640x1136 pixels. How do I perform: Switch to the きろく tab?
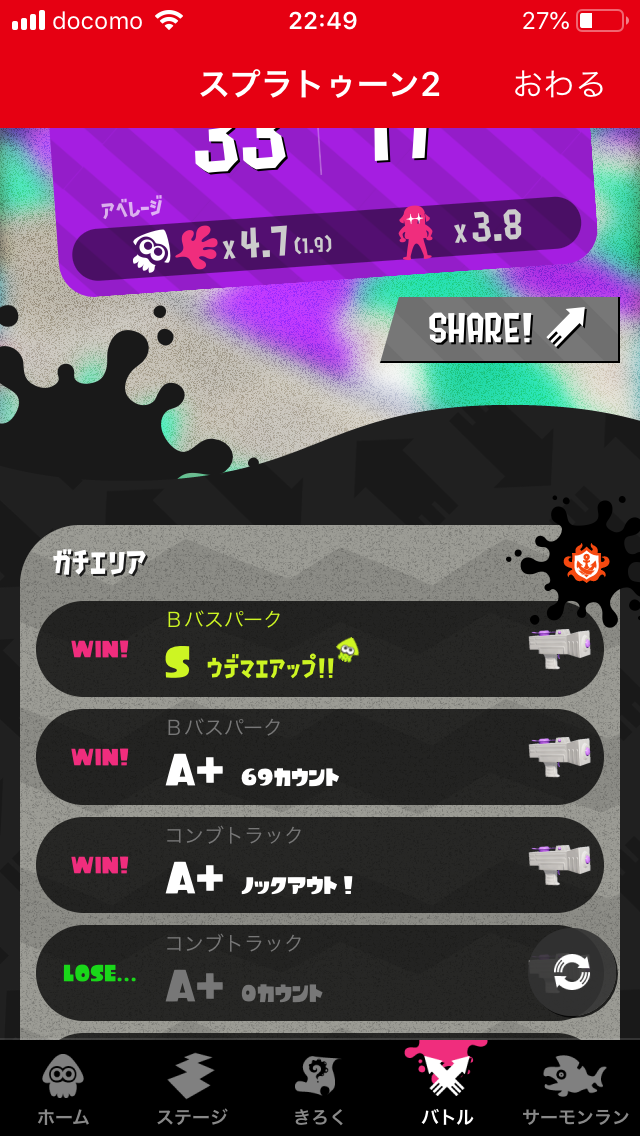coord(320,1089)
